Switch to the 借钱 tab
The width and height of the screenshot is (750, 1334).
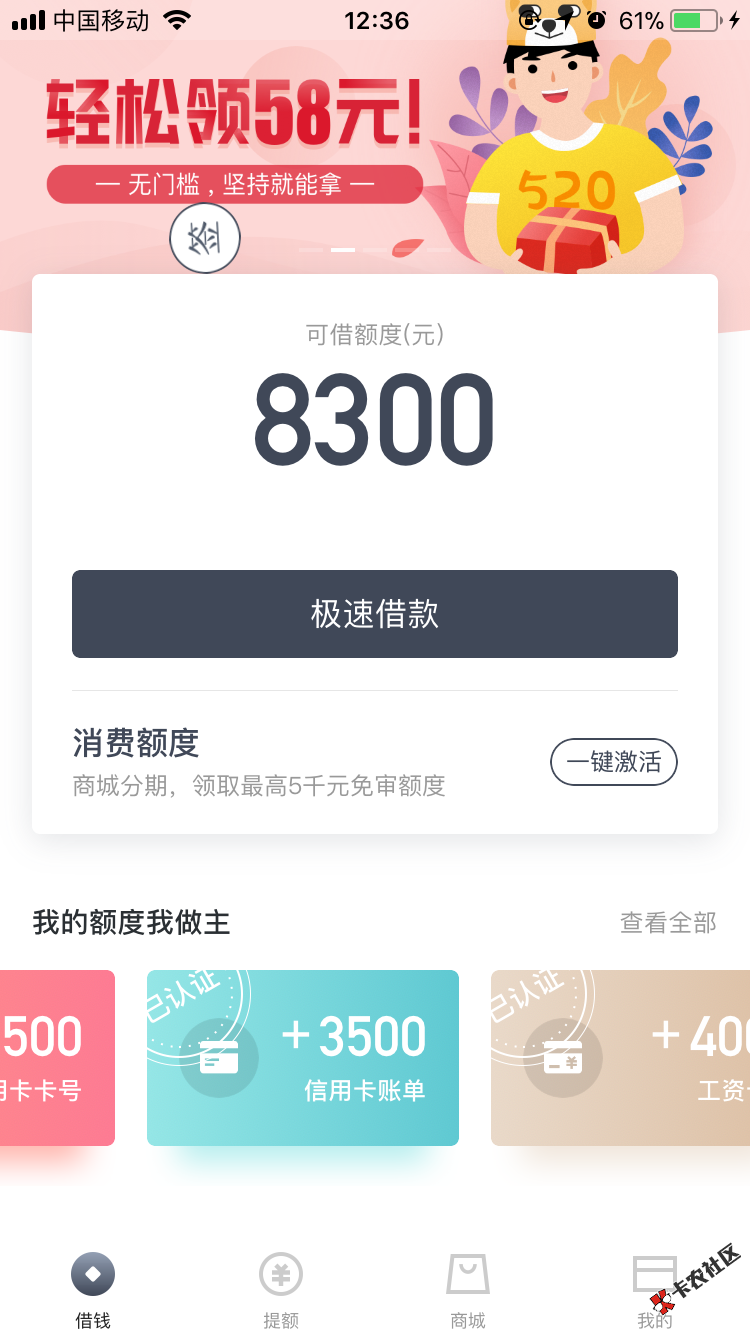point(93,1290)
